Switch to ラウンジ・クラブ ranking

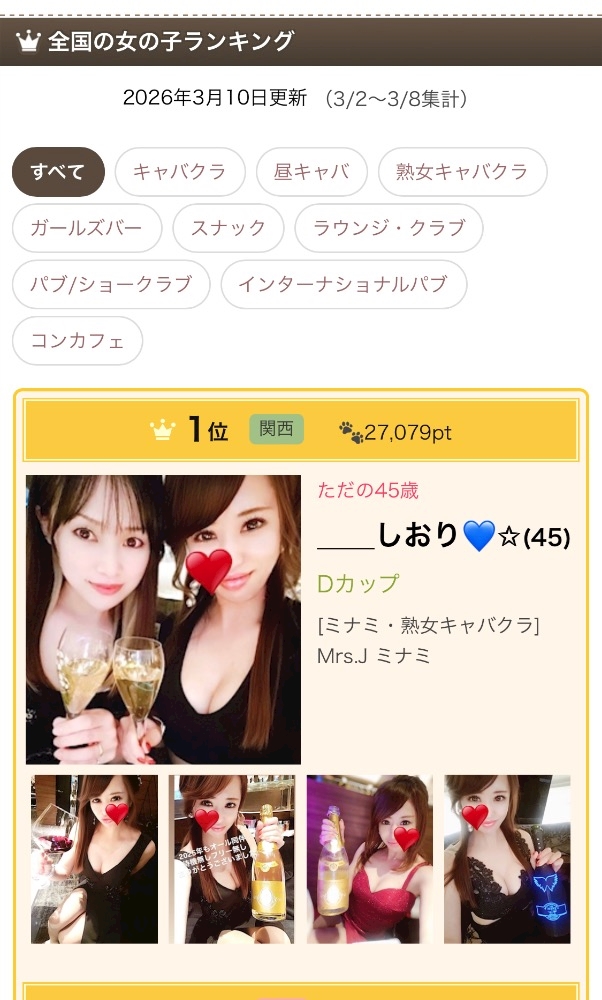click(x=389, y=228)
